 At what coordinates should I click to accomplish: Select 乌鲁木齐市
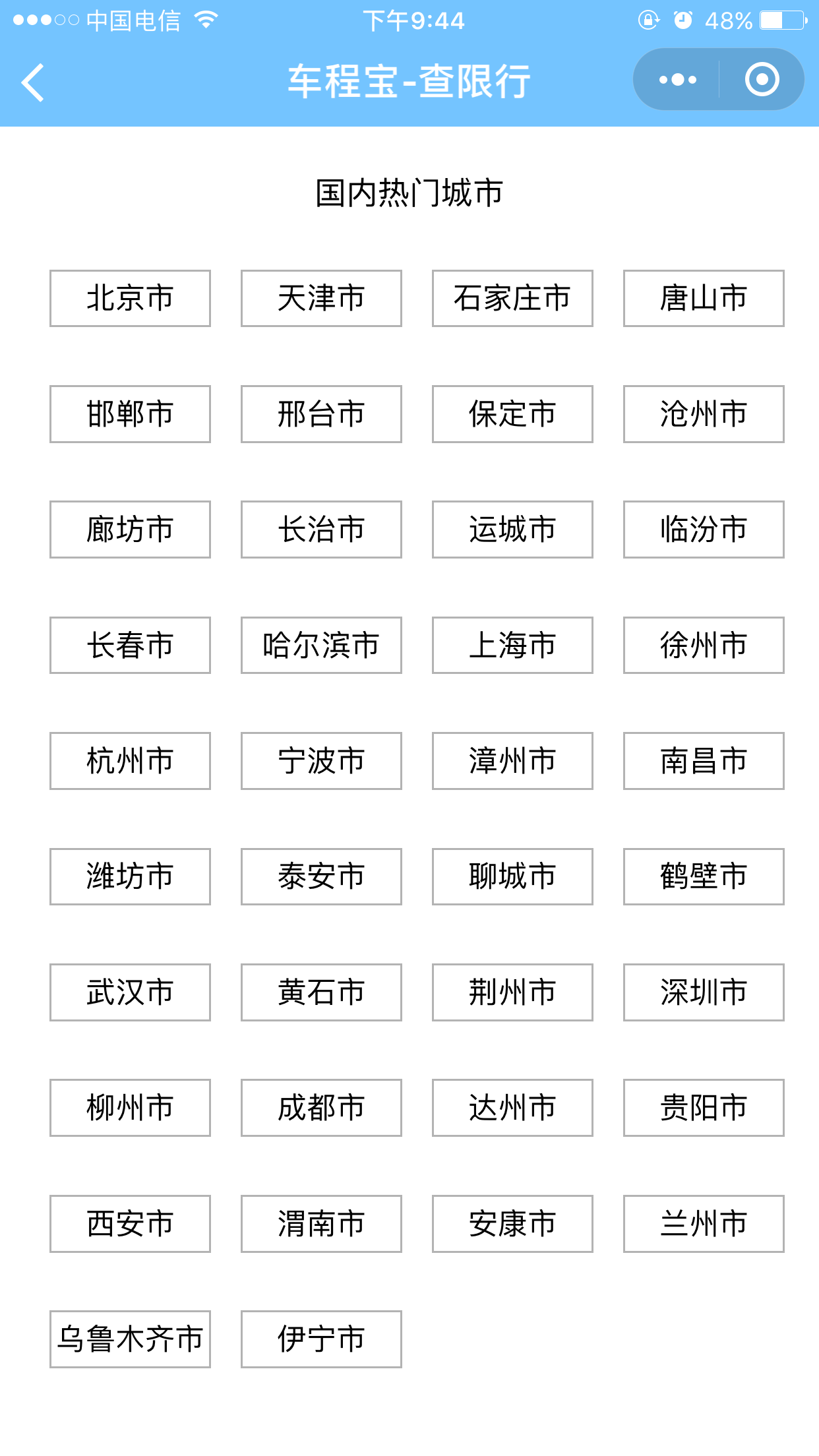[x=130, y=1339]
